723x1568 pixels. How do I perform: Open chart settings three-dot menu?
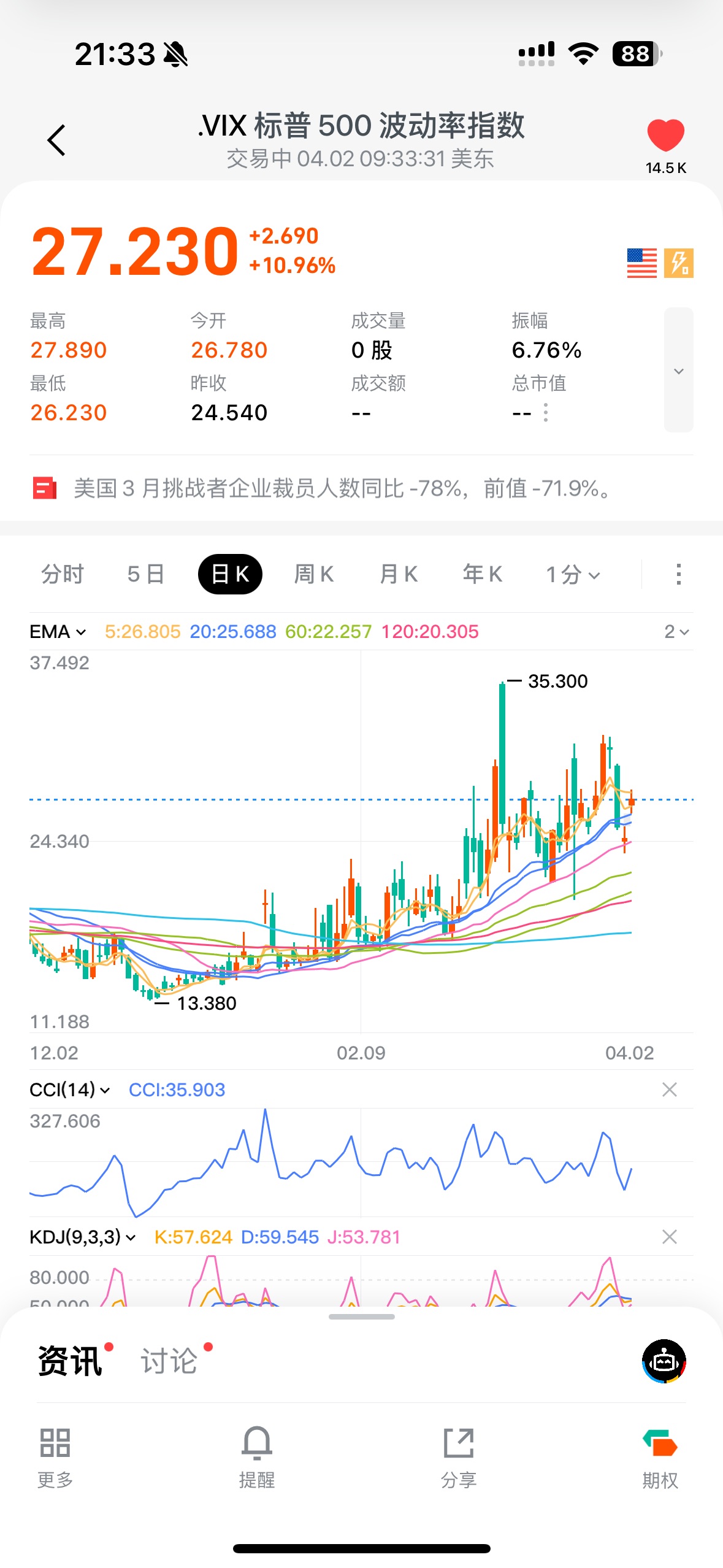tap(678, 574)
